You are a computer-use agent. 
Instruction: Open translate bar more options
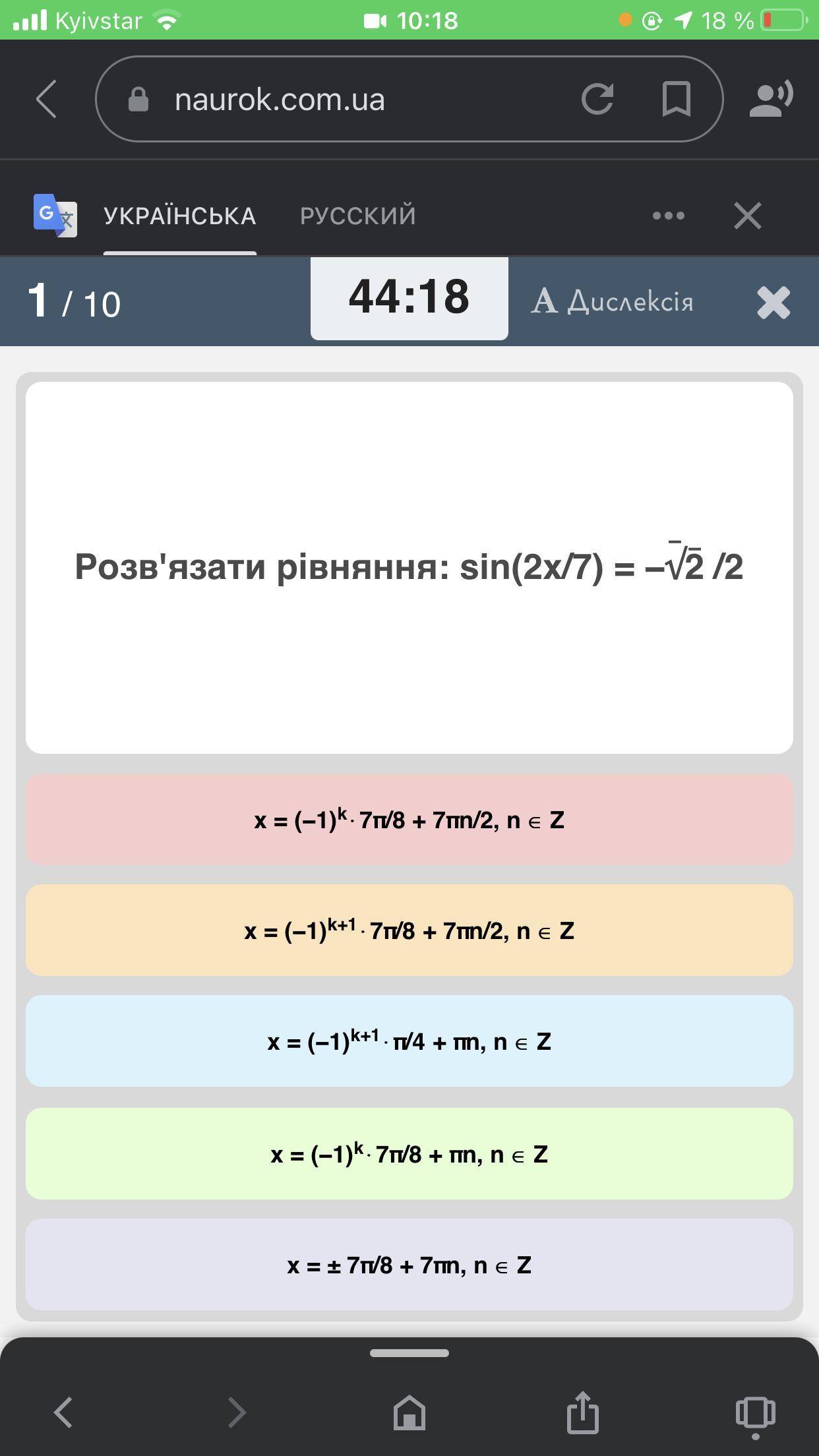pos(668,216)
